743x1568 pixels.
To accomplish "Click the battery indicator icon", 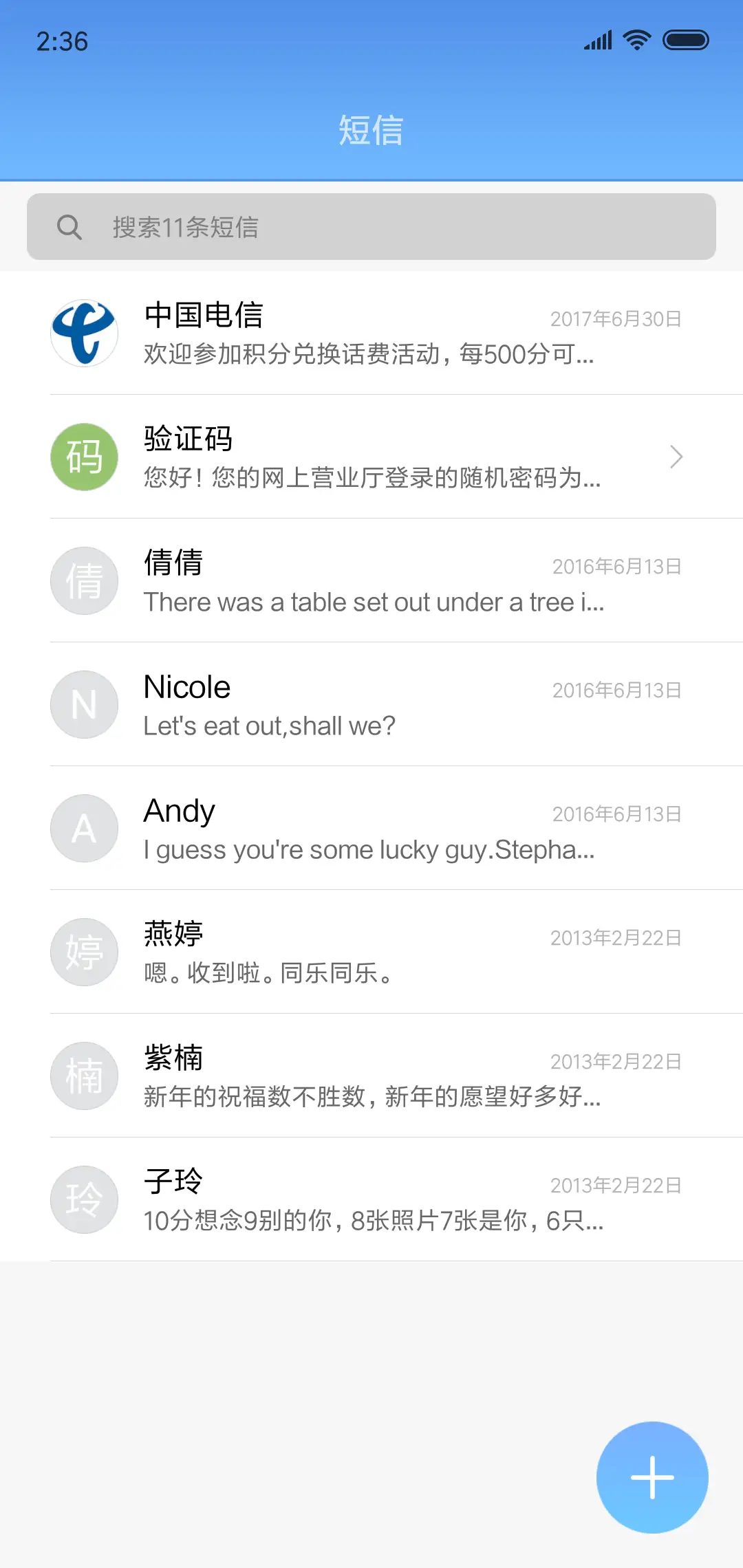I will coord(687,40).
